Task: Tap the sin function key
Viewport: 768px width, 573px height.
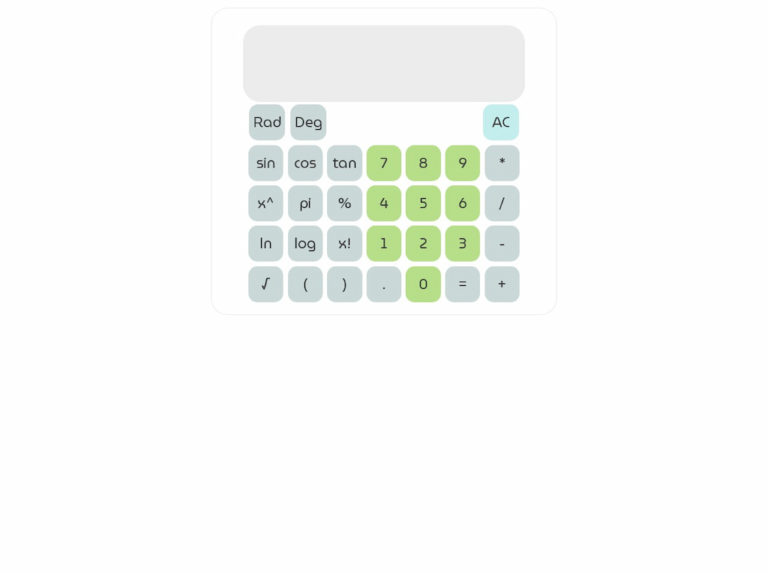Action: (x=266, y=163)
